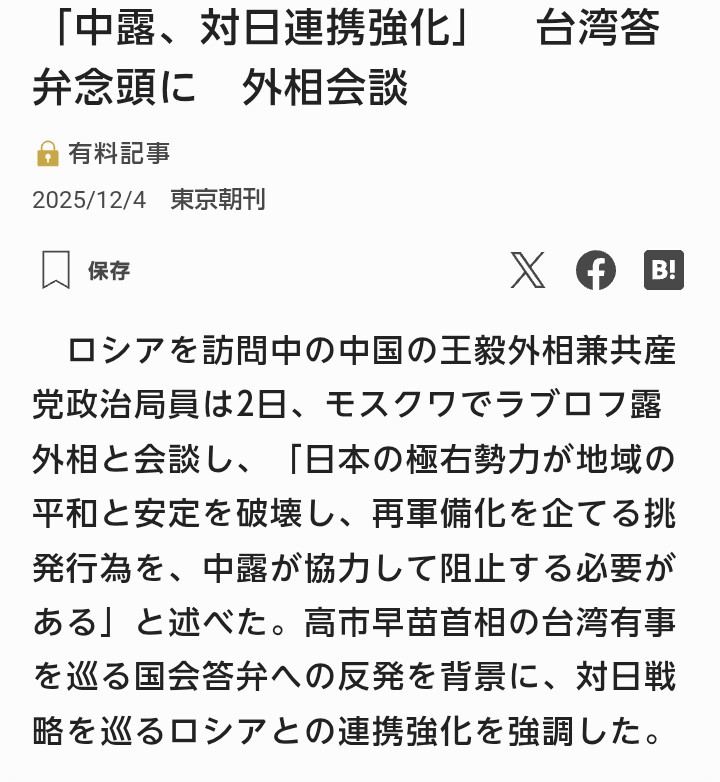Share the article on X

click(528, 270)
